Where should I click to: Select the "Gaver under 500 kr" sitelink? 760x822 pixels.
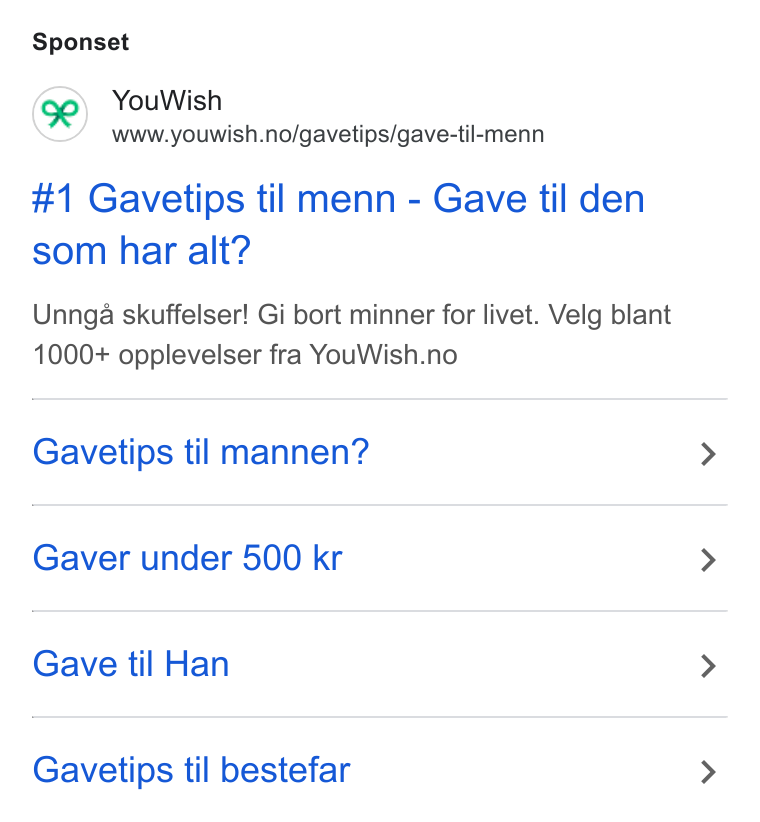379,558
